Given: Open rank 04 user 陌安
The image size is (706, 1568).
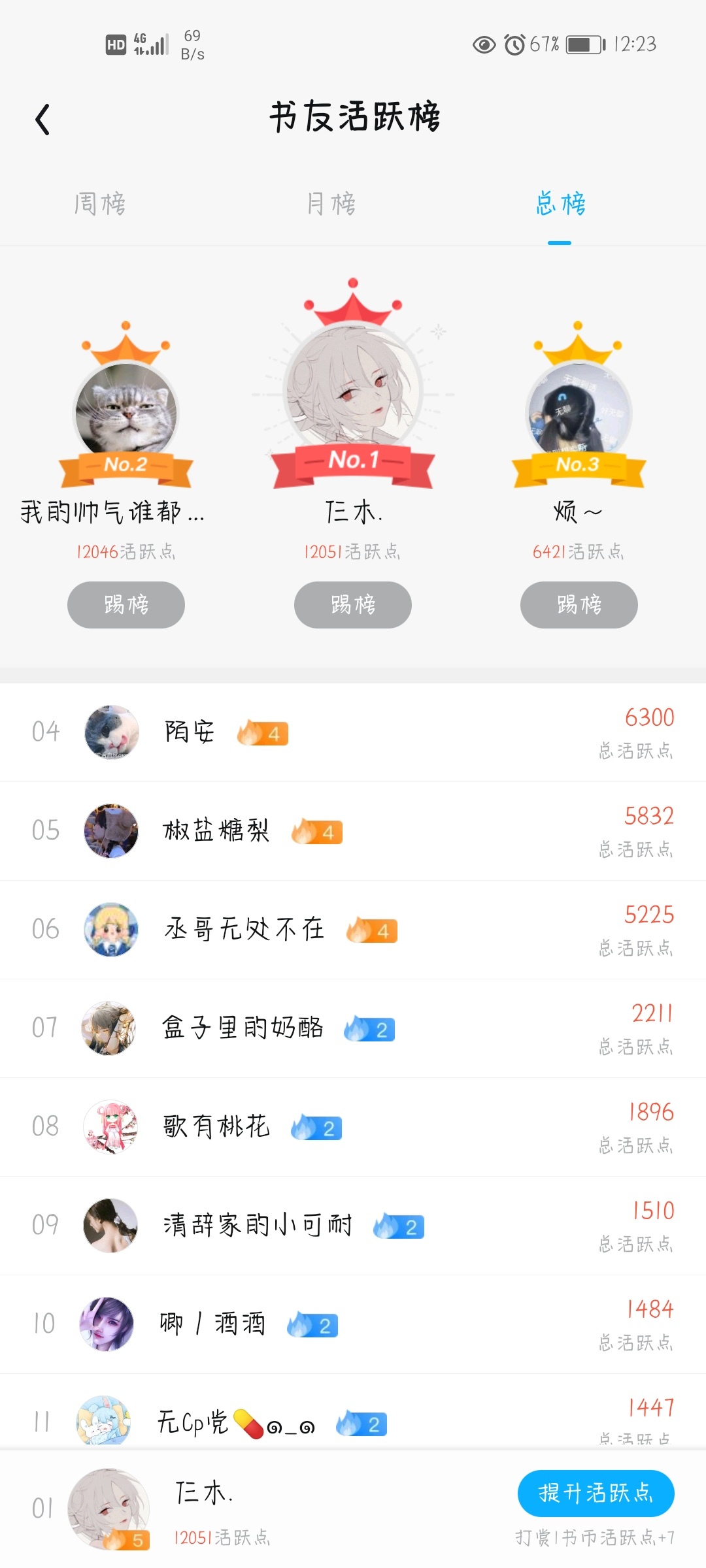Looking at the screenshot, I should [x=353, y=732].
